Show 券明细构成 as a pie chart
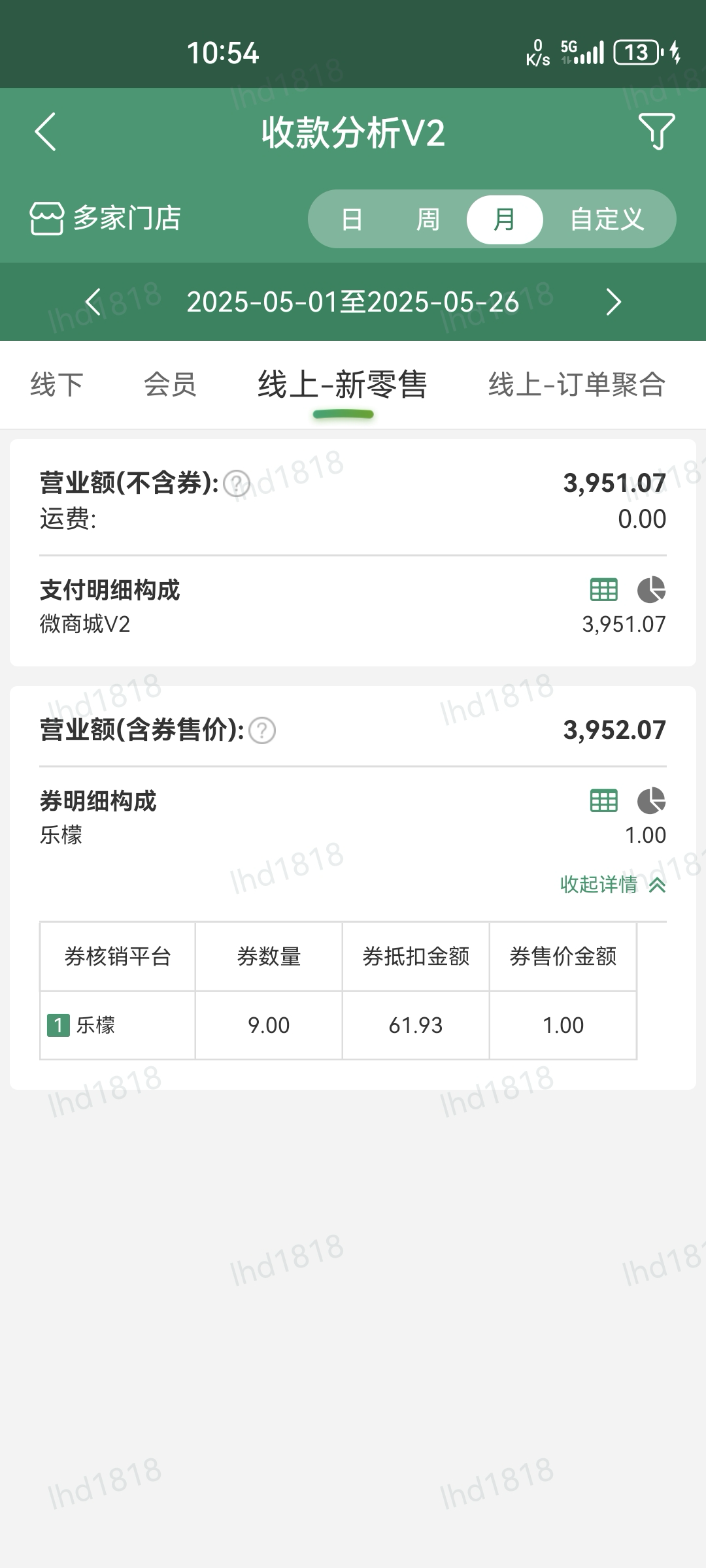This screenshot has height=1568, width=706. click(x=652, y=800)
